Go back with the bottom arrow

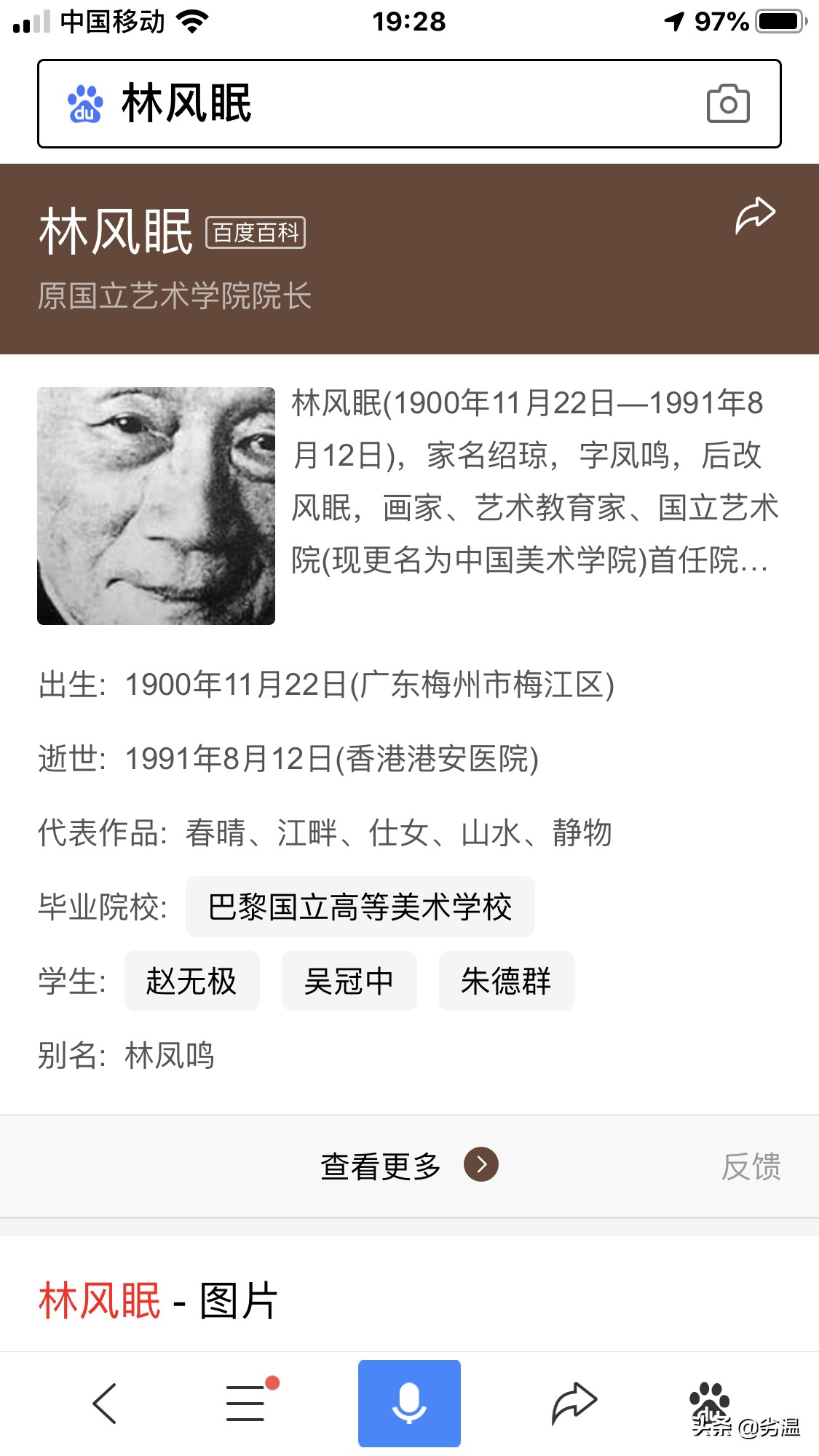pyautogui.click(x=105, y=1403)
